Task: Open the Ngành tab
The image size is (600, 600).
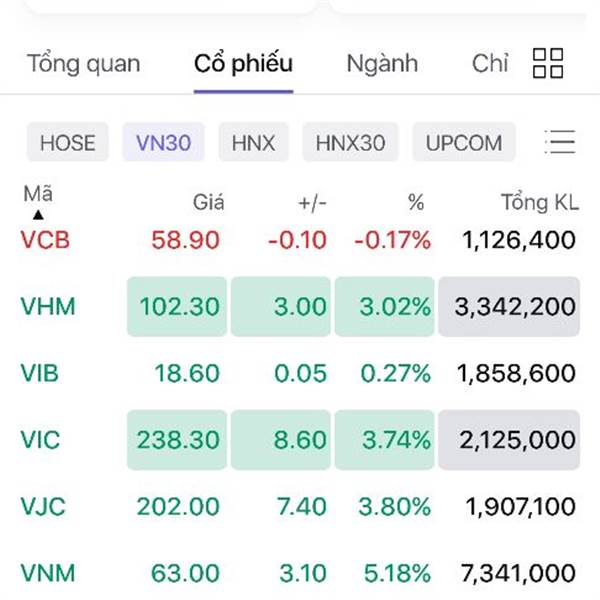Action: [381, 64]
